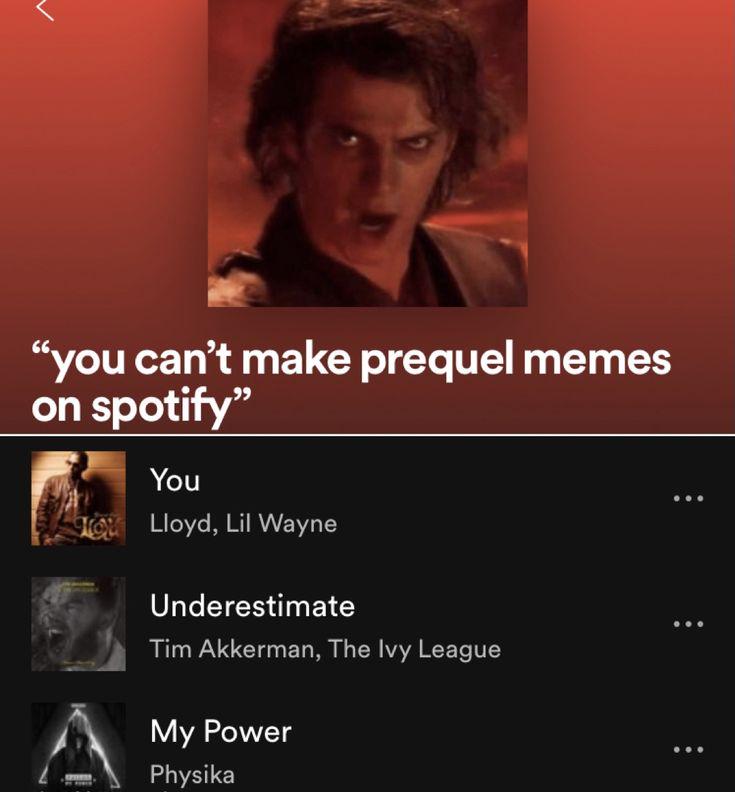735x792 pixels.
Task: Open more options for the song You
Action: point(688,498)
